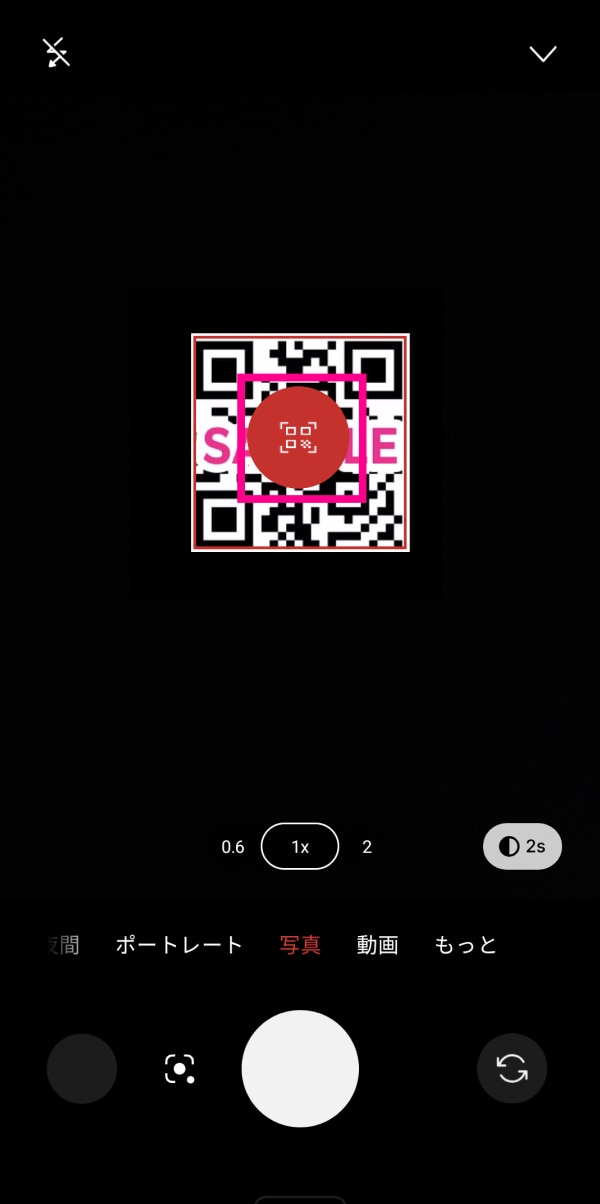Viewport: 600px width, 1204px height.
Task: Take a photo with the shutter button
Action: click(300, 1068)
